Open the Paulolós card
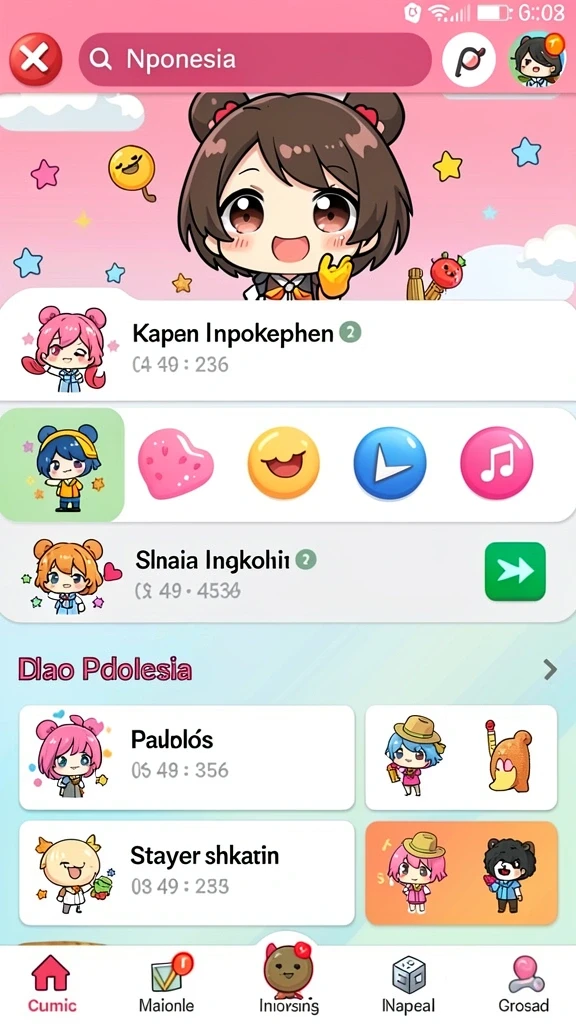This screenshot has height=1024, width=576. click(187, 757)
